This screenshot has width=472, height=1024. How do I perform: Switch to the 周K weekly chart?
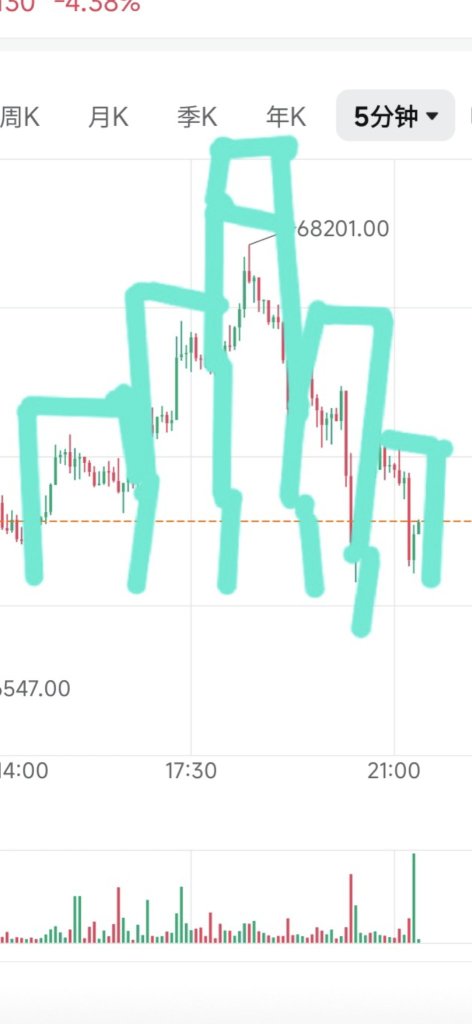click(20, 118)
